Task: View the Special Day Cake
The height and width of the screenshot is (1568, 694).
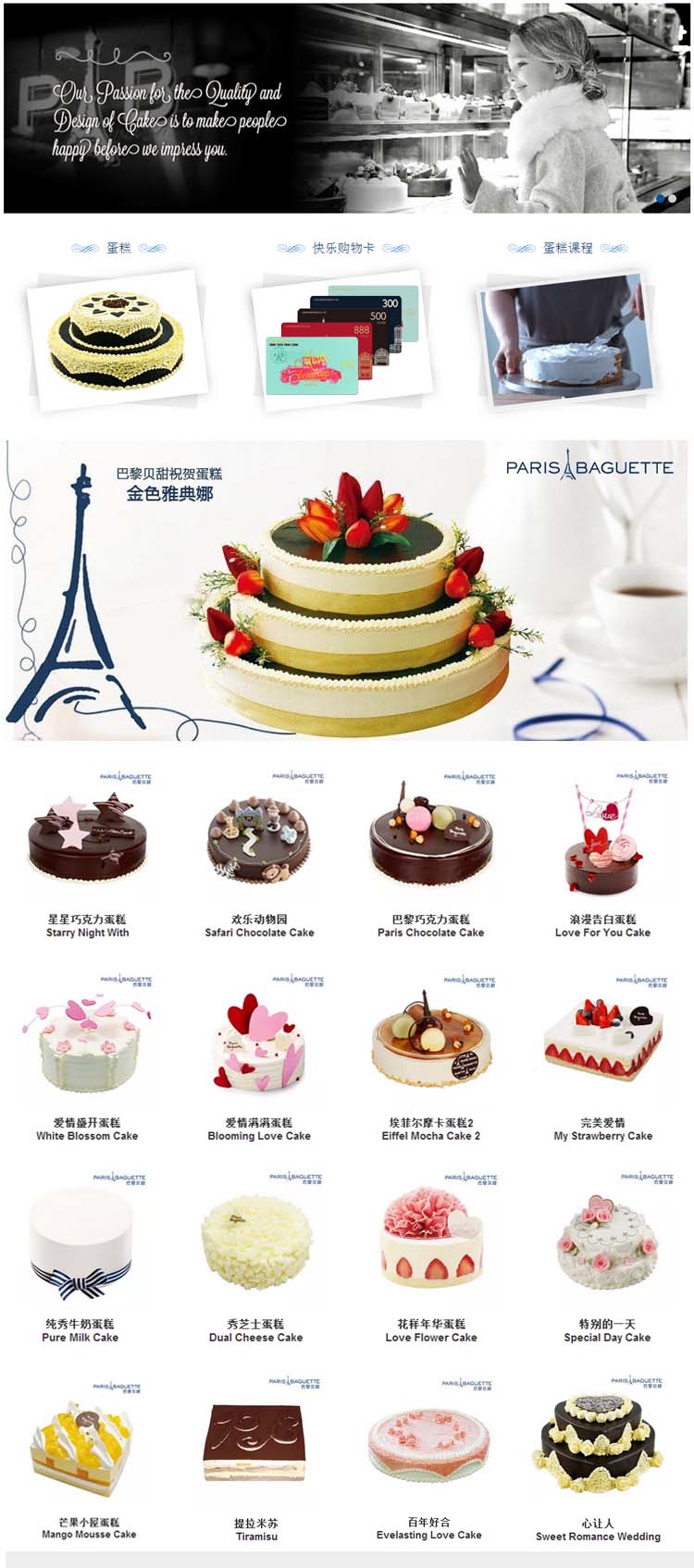Action: click(607, 1244)
